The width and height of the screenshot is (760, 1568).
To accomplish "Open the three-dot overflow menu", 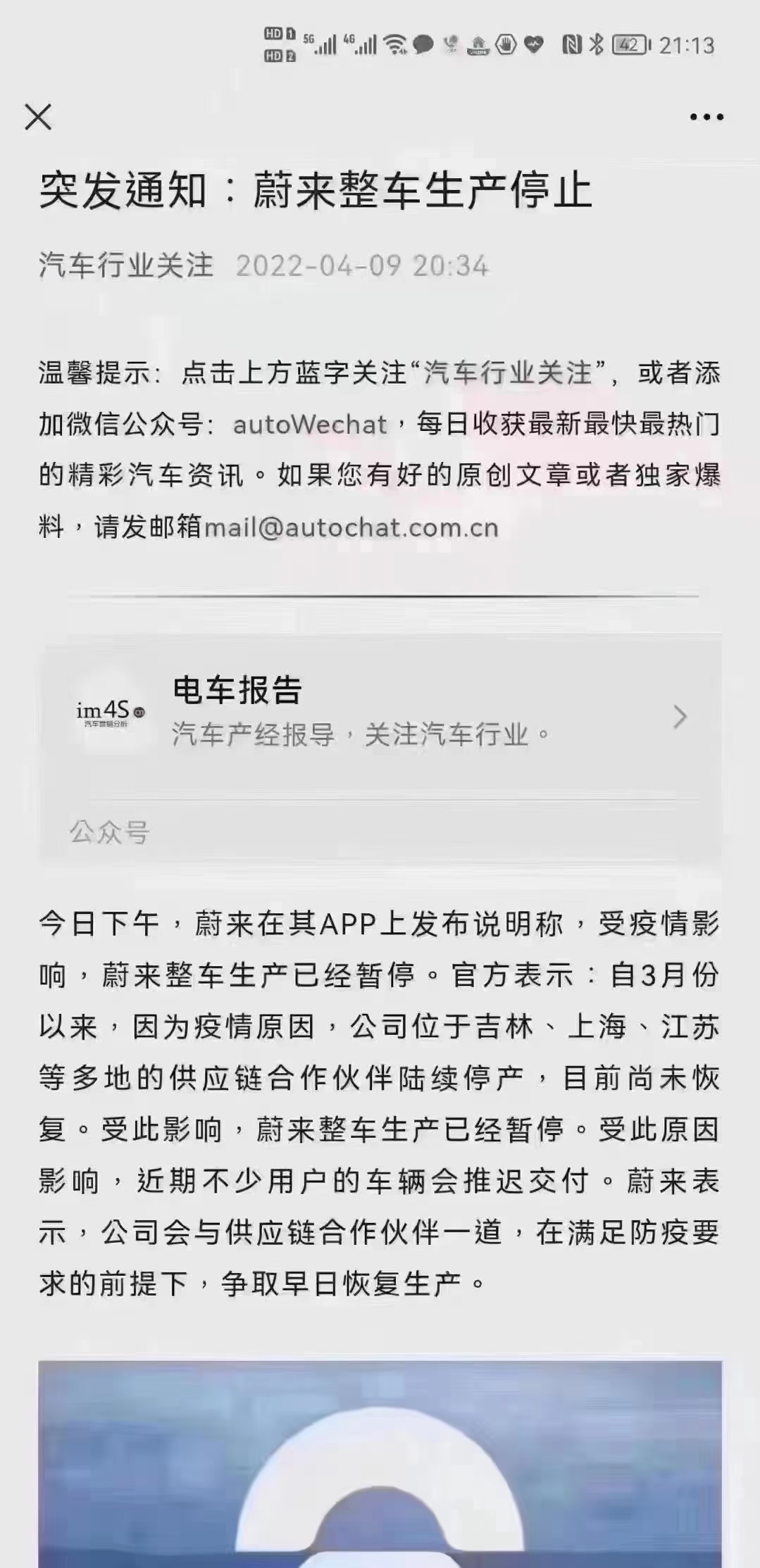I will [x=706, y=118].
